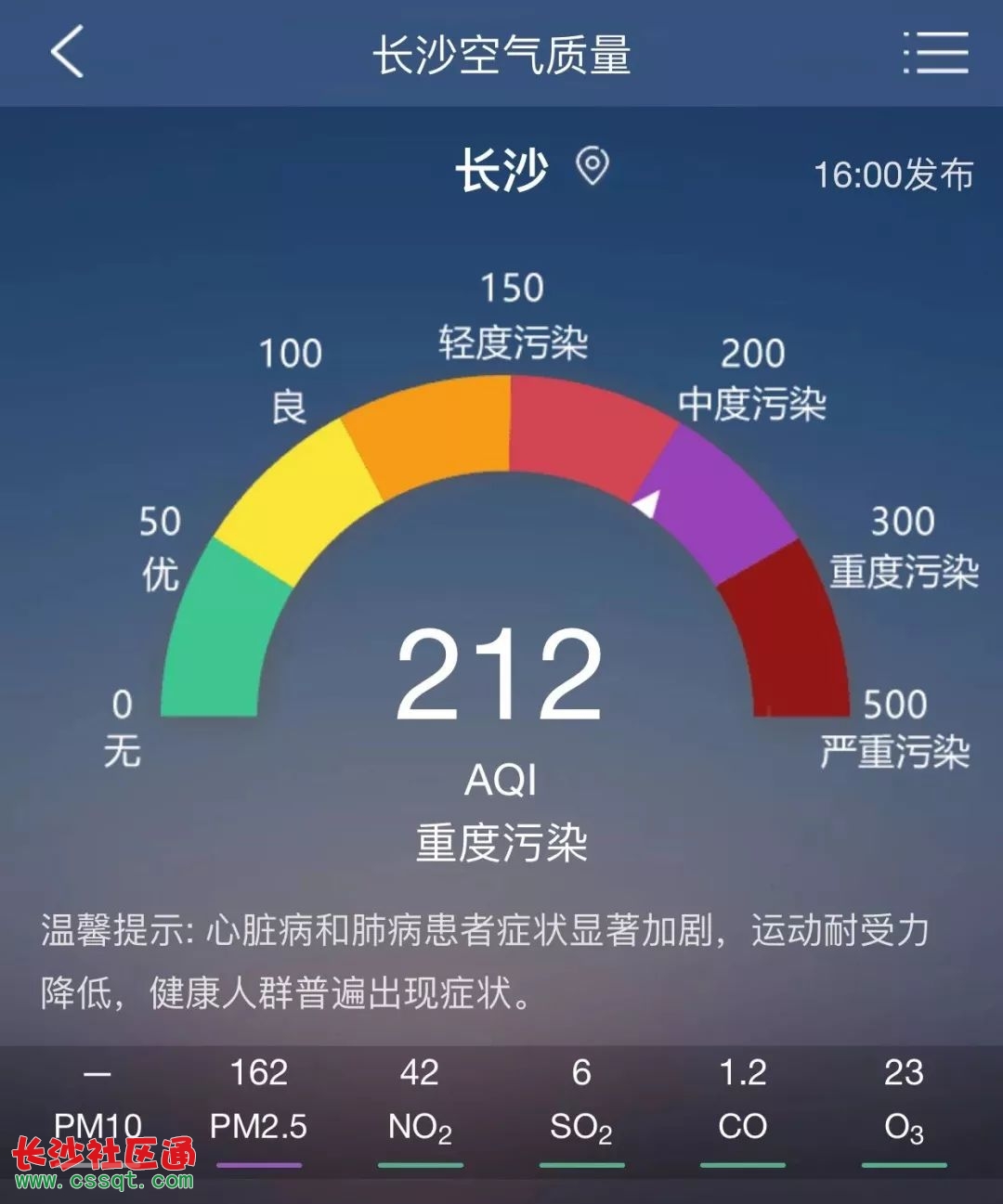
Task: Select the O₃ pollutant reading
Action: [904, 1101]
